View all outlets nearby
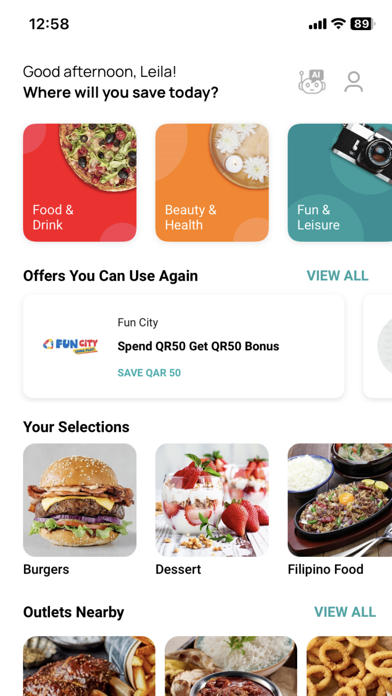This screenshot has height=696, width=392. [x=345, y=612]
